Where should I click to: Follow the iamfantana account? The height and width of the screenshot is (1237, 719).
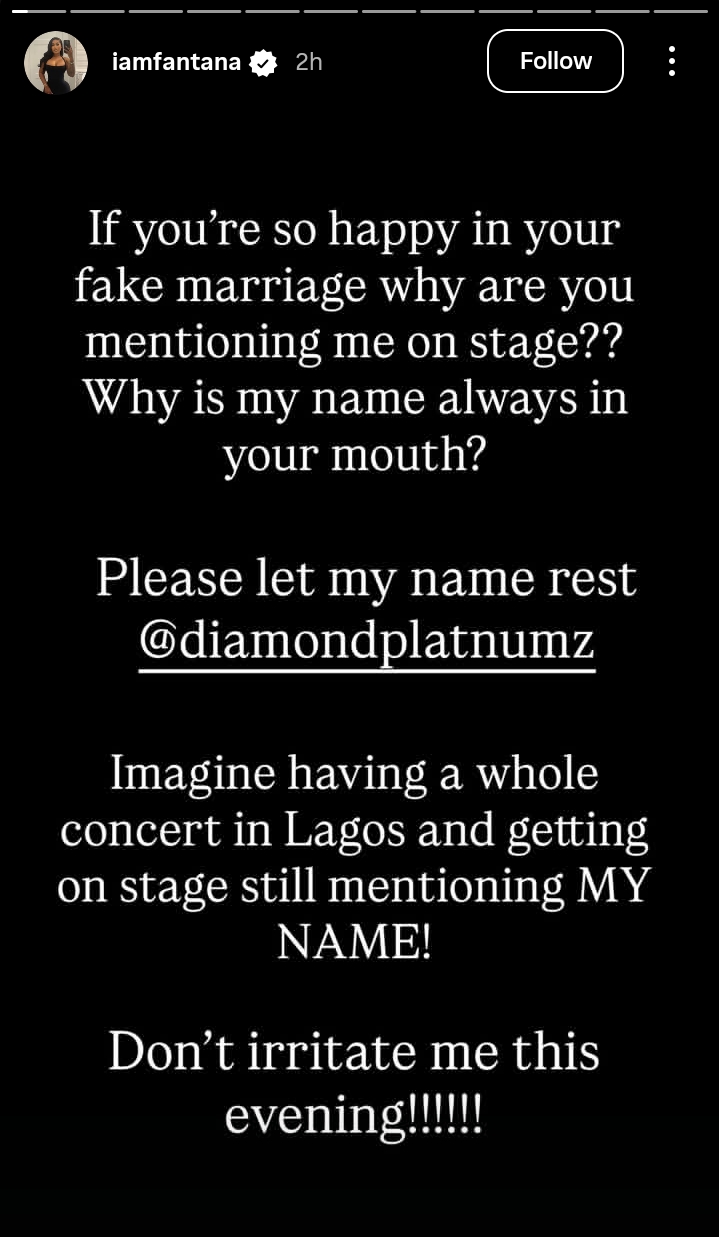pos(555,61)
